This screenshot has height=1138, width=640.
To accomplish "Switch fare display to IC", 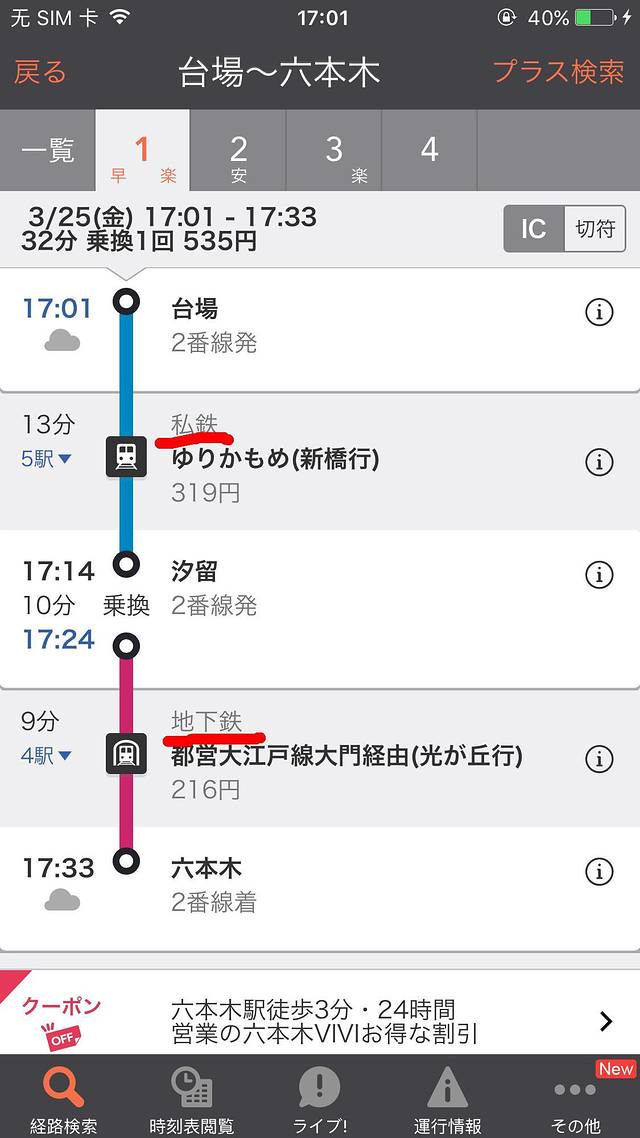I will [x=534, y=229].
